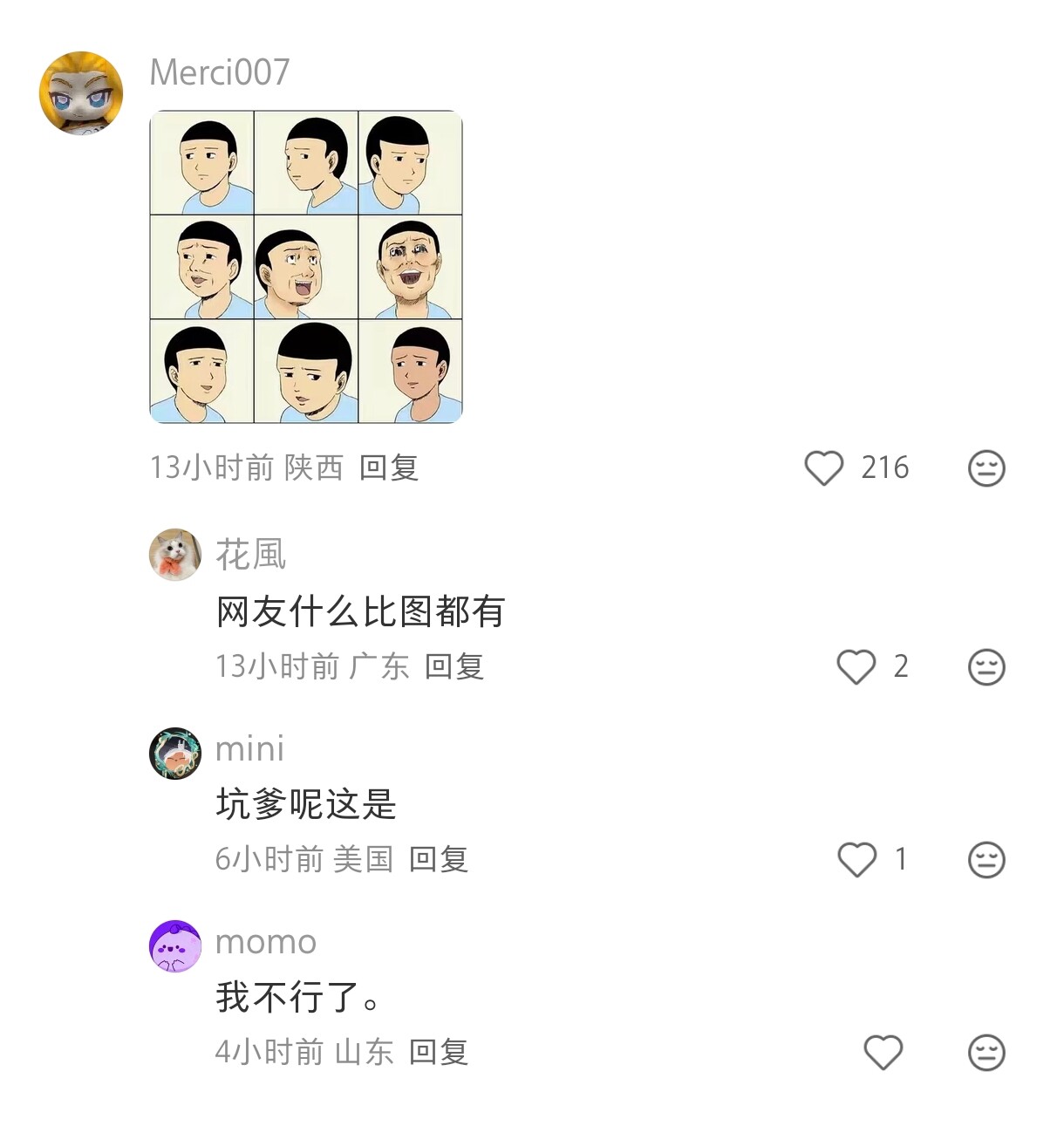
Task: Like Merci007's comment
Action: [823, 468]
